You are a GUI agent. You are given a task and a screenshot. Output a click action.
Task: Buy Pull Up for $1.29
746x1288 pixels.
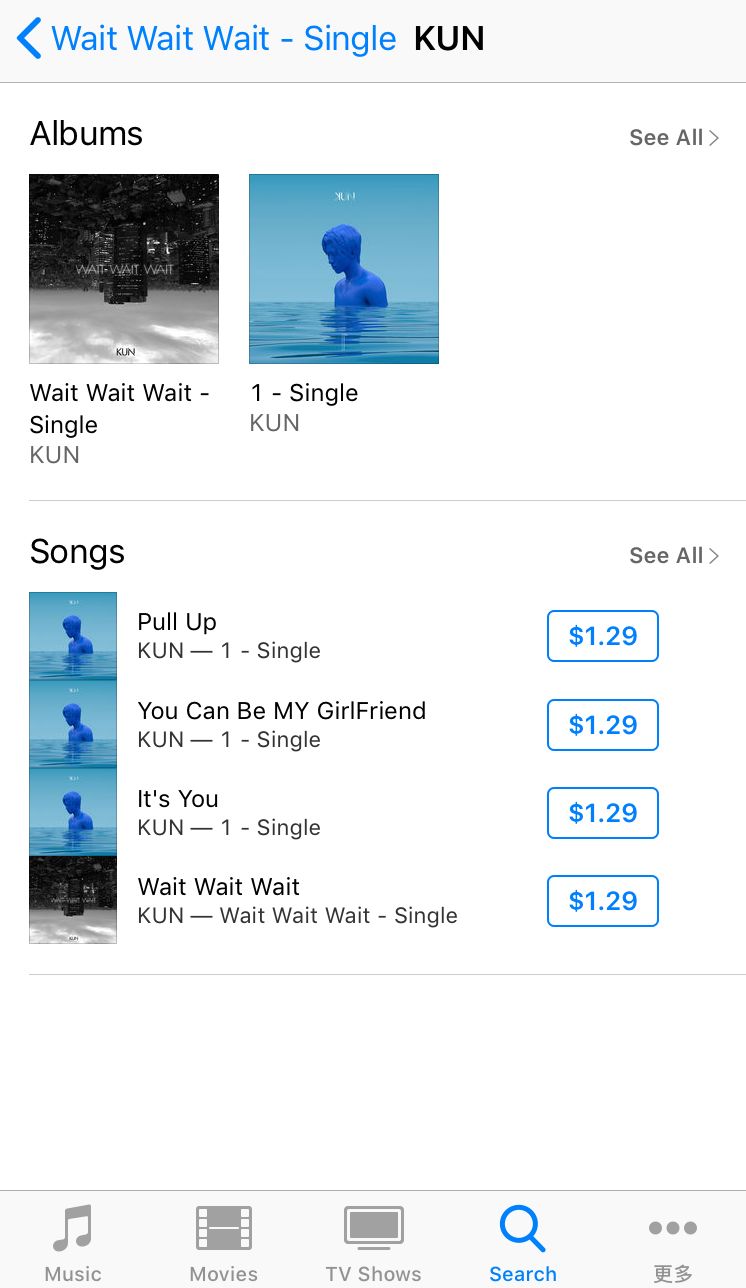tap(602, 636)
